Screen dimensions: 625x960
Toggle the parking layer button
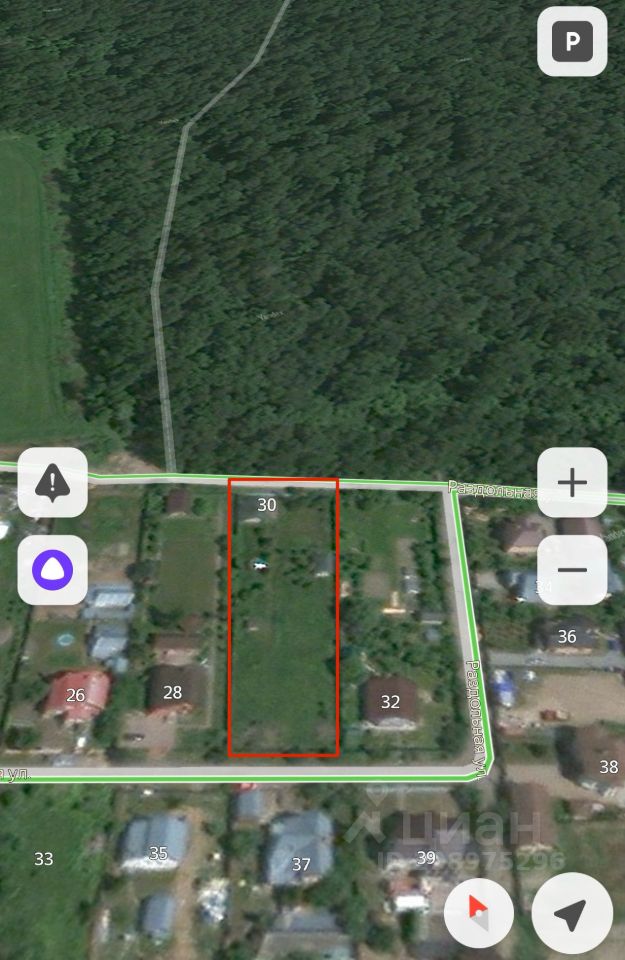tap(572, 42)
